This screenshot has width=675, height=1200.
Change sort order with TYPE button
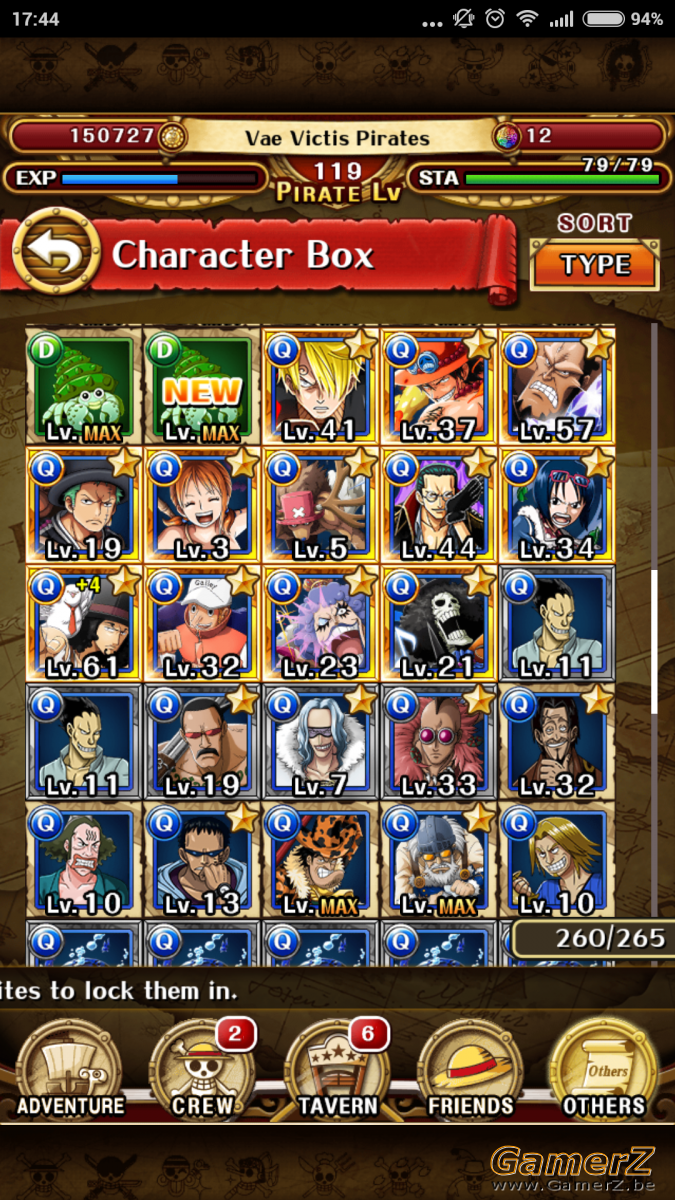(x=595, y=265)
